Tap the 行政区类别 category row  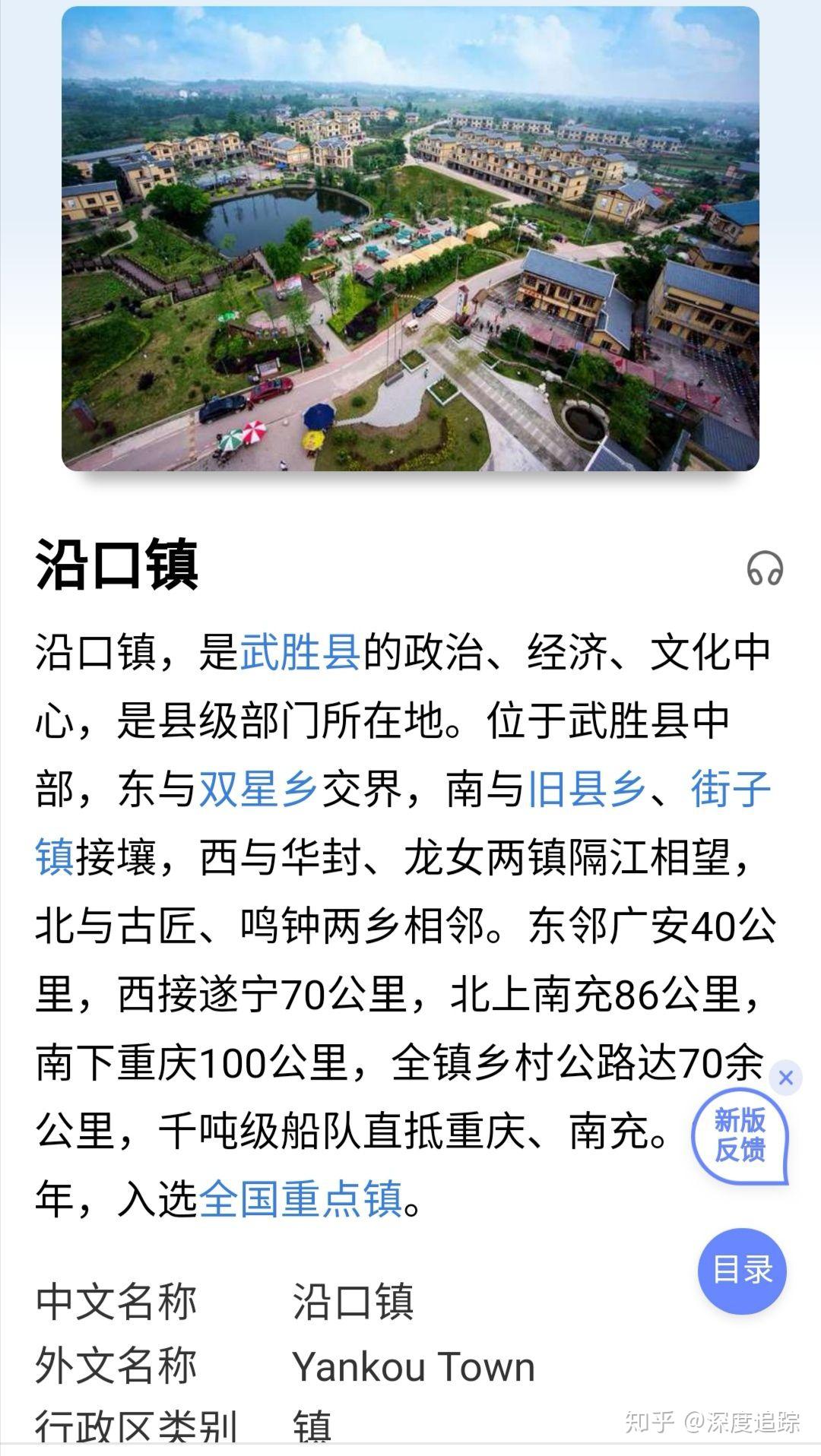[135, 1423]
